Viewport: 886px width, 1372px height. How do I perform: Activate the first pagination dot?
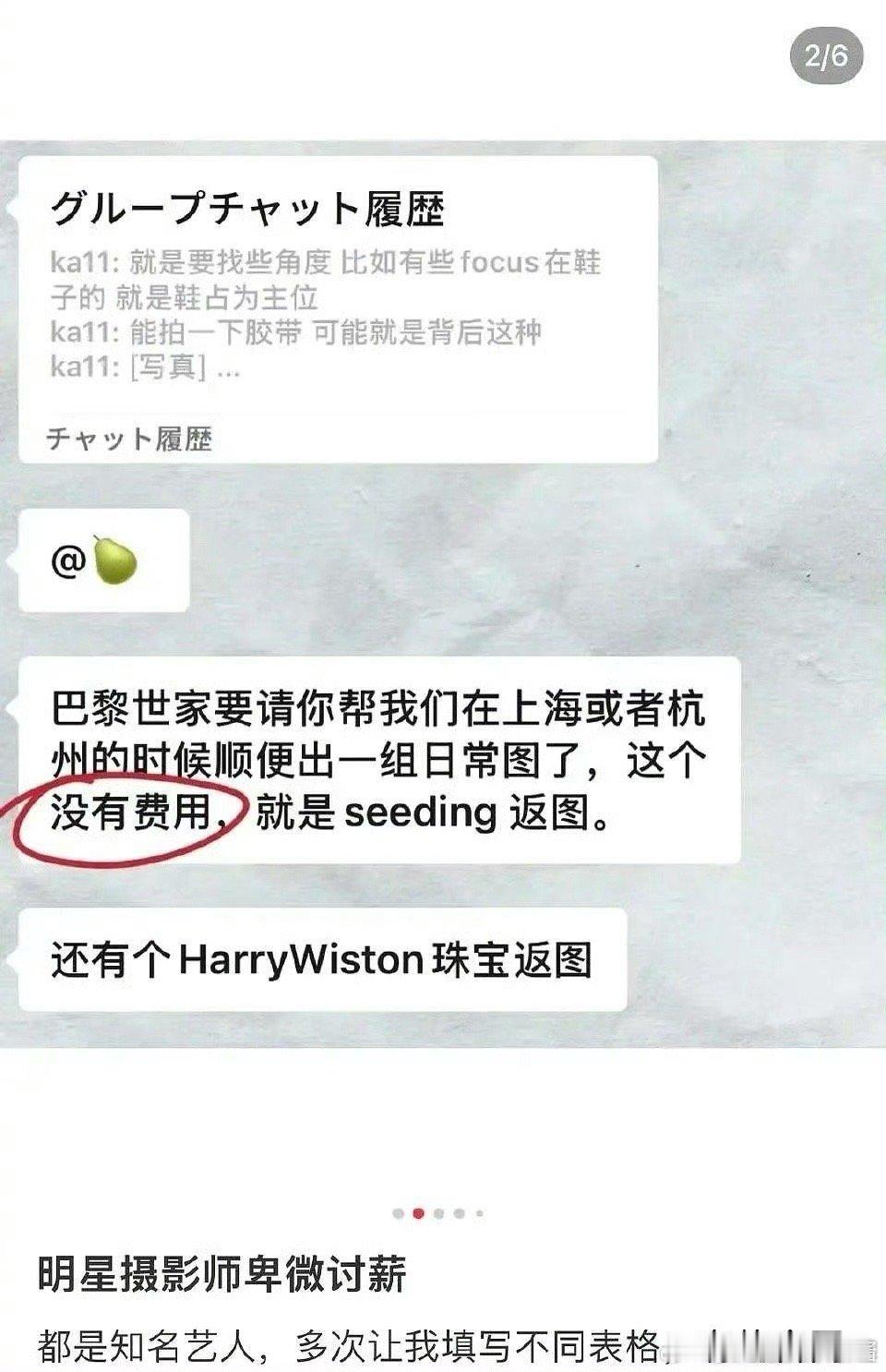coord(400,1213)
